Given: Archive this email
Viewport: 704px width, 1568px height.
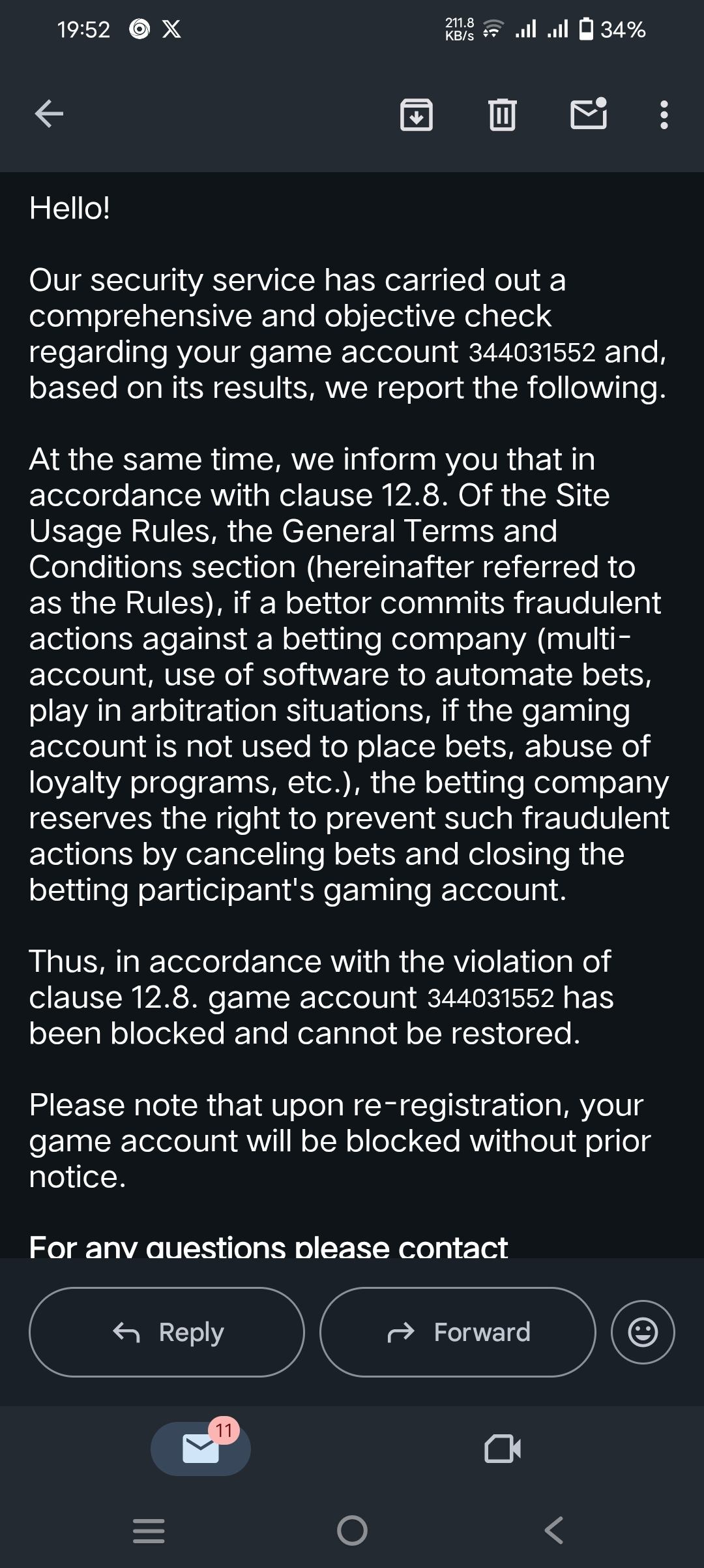Looking at the screenshot, I should tap(416, 115).
